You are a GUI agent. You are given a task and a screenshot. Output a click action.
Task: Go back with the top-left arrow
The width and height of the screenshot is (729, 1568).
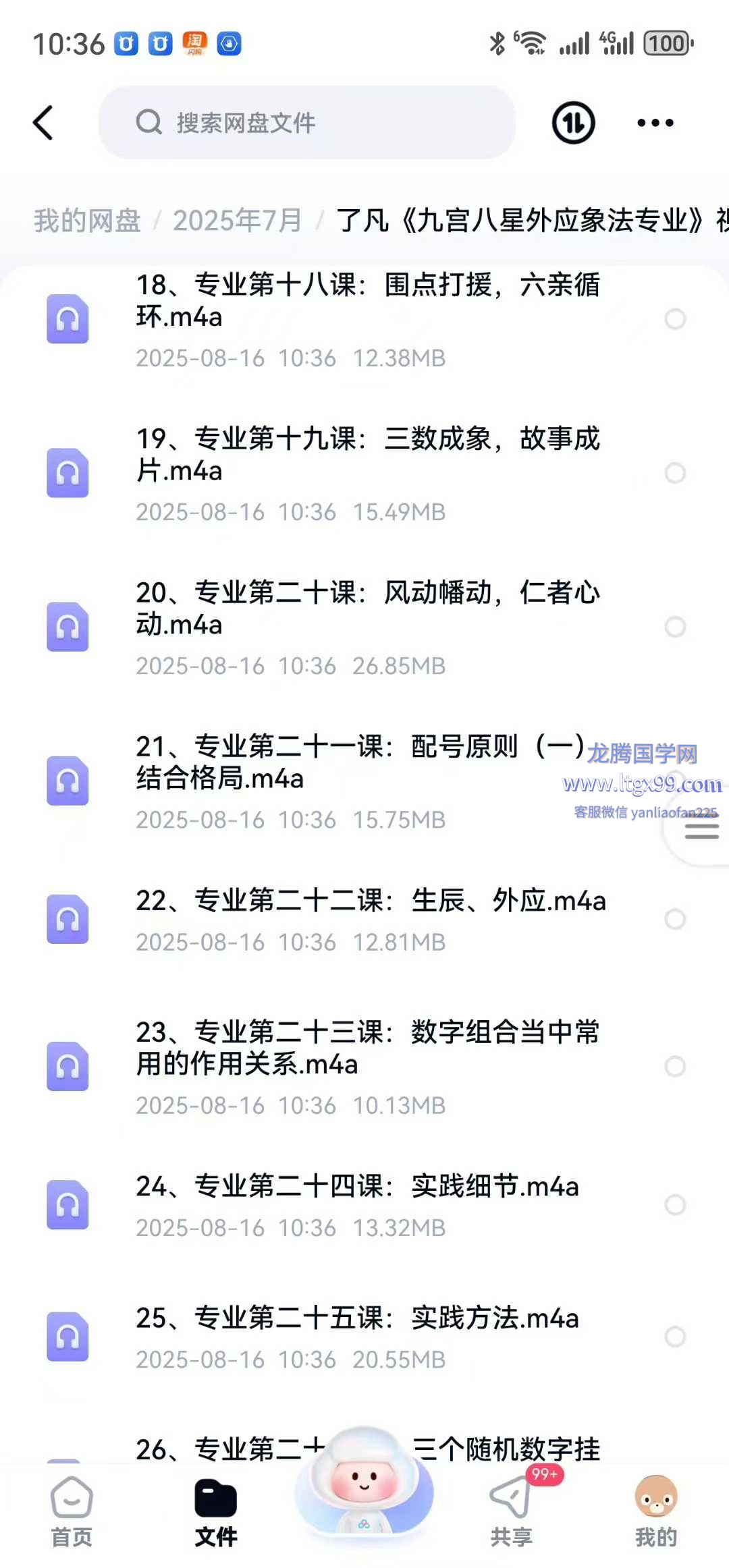[x=43, y=123]
